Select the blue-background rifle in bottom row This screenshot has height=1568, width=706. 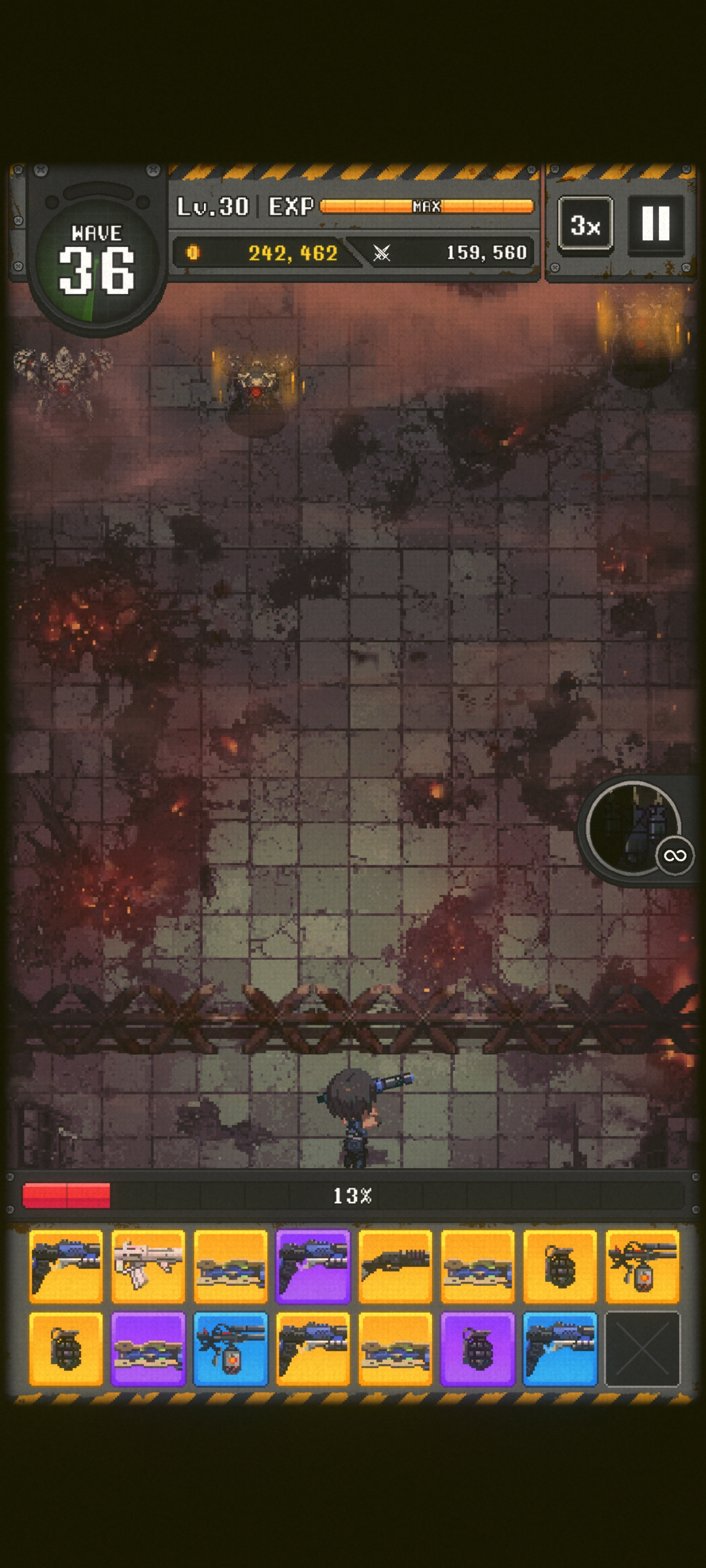[x=560, y=1349]
